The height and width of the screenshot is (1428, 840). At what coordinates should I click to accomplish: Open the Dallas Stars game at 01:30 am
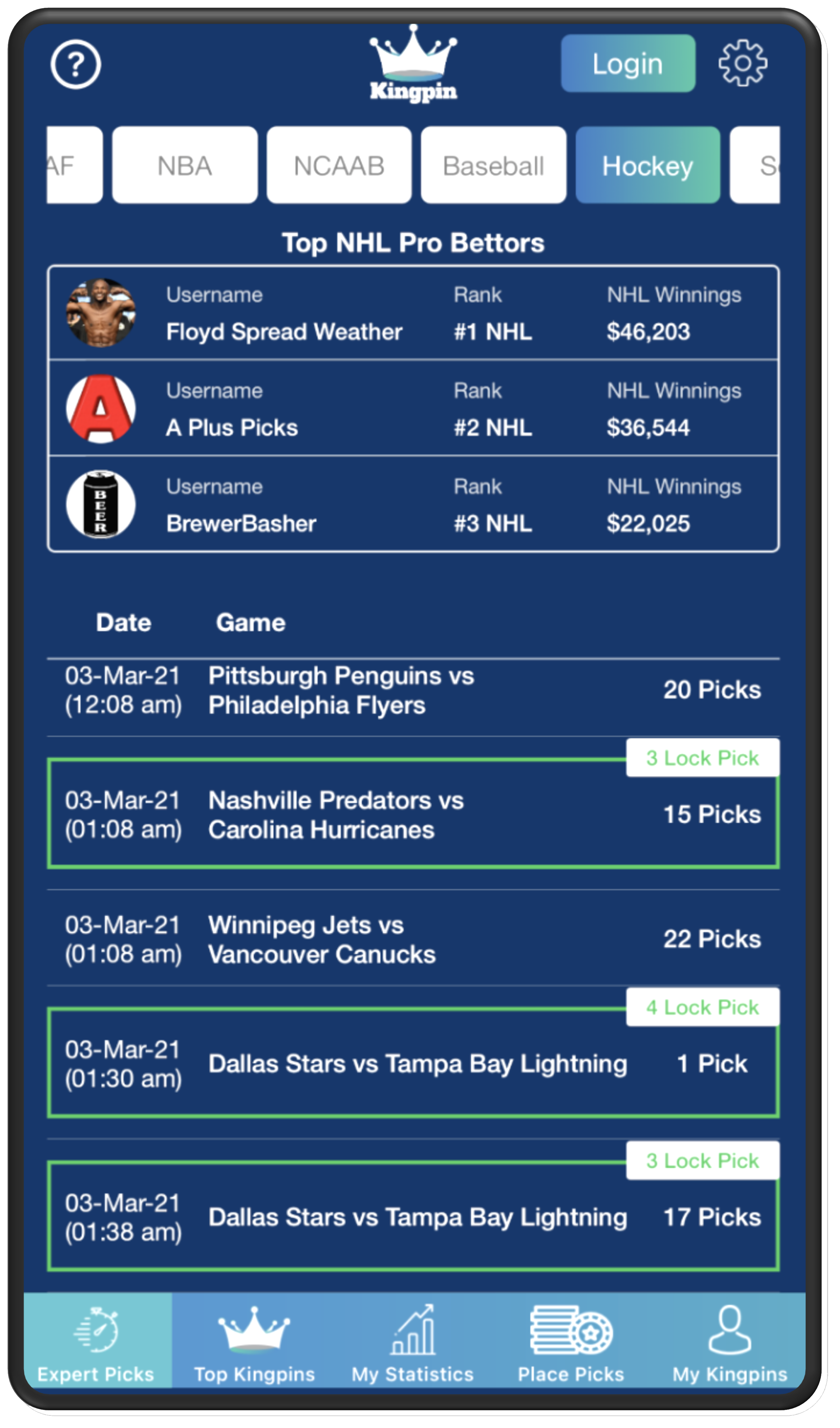pyautogui.click(x=413, y=1063)
